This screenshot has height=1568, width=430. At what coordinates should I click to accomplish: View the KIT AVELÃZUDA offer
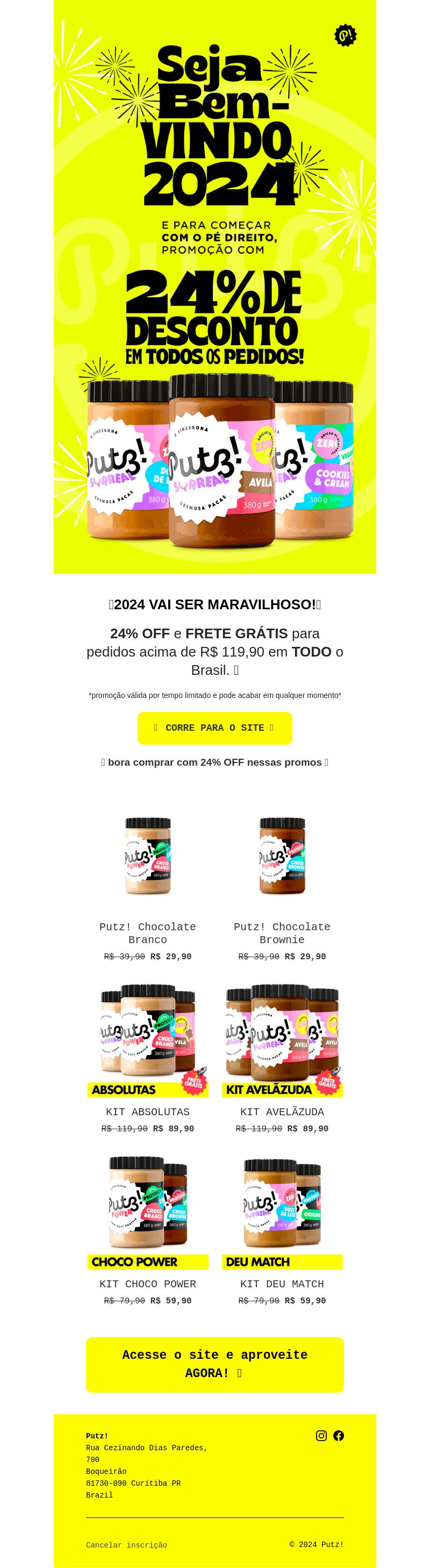coord(282,1042)
